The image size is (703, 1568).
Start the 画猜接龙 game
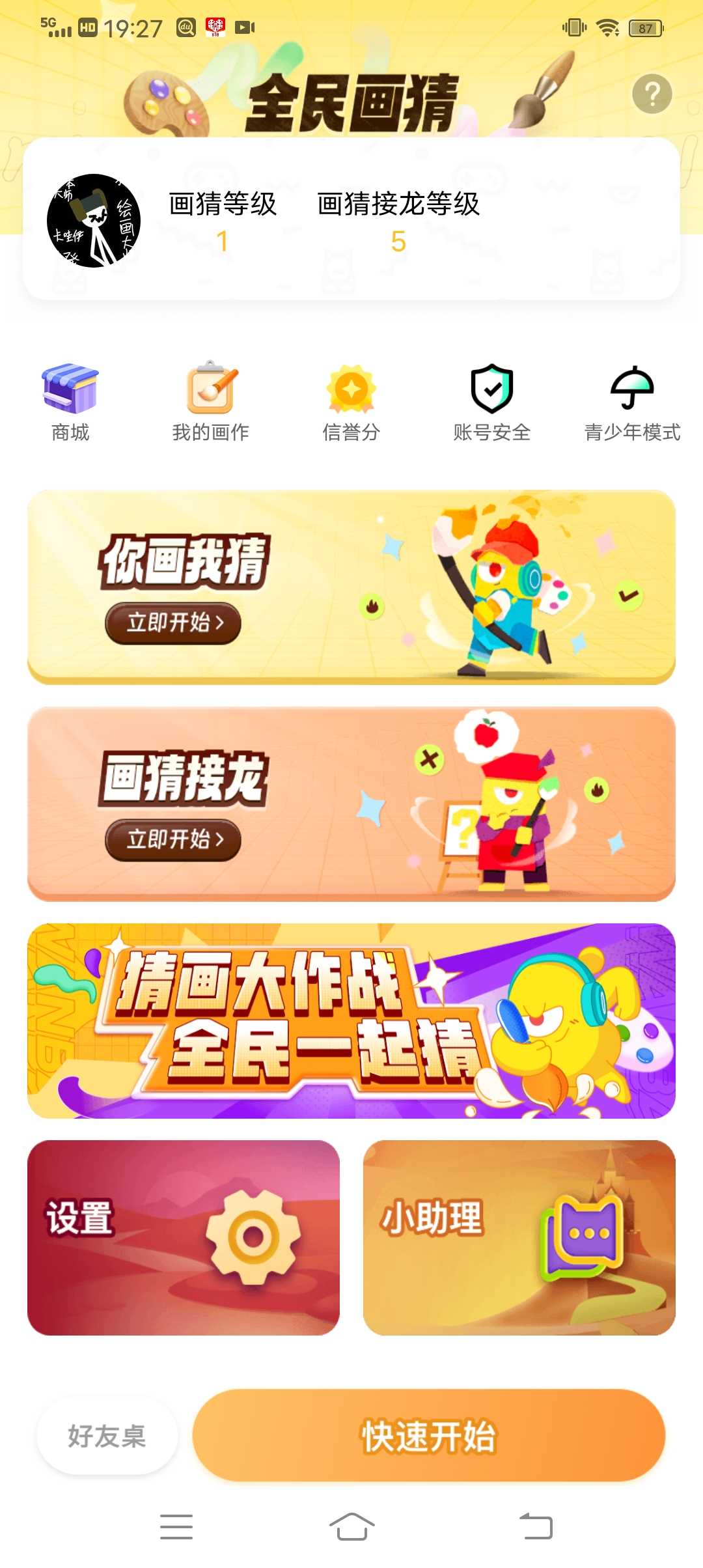pyautogui.click(x=173, y=840)
